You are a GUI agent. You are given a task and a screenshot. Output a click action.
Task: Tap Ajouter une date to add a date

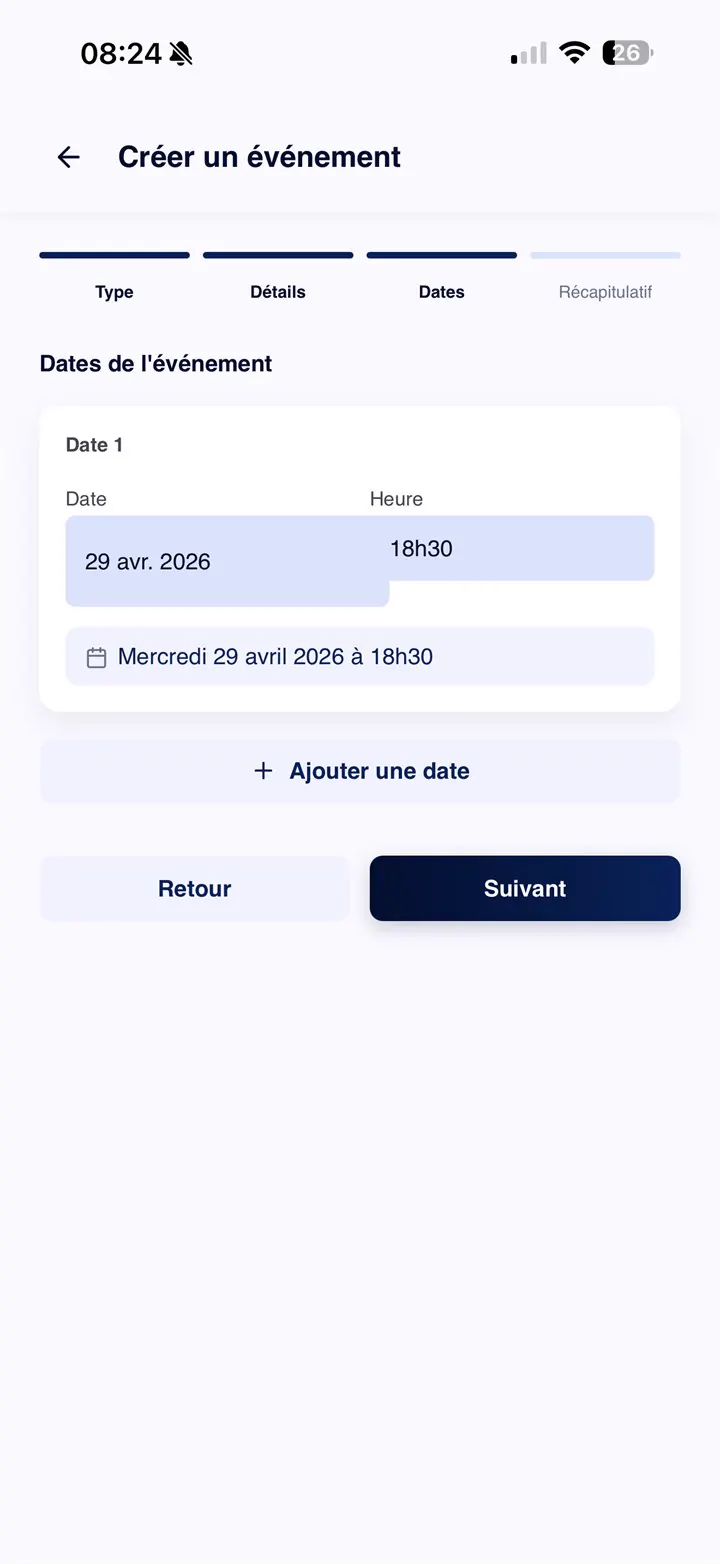360,770
